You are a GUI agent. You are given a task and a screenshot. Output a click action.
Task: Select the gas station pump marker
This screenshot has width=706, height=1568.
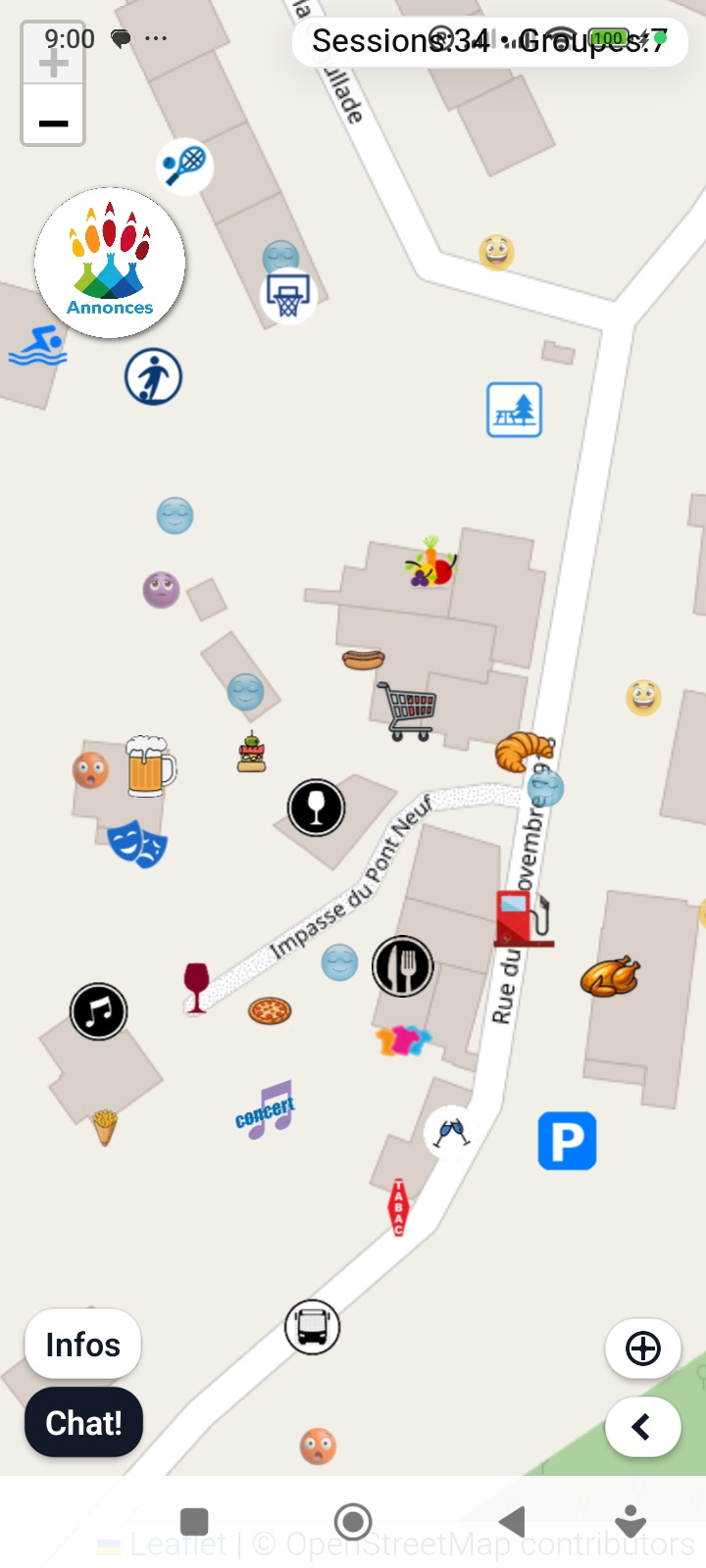tap(523, 918)
